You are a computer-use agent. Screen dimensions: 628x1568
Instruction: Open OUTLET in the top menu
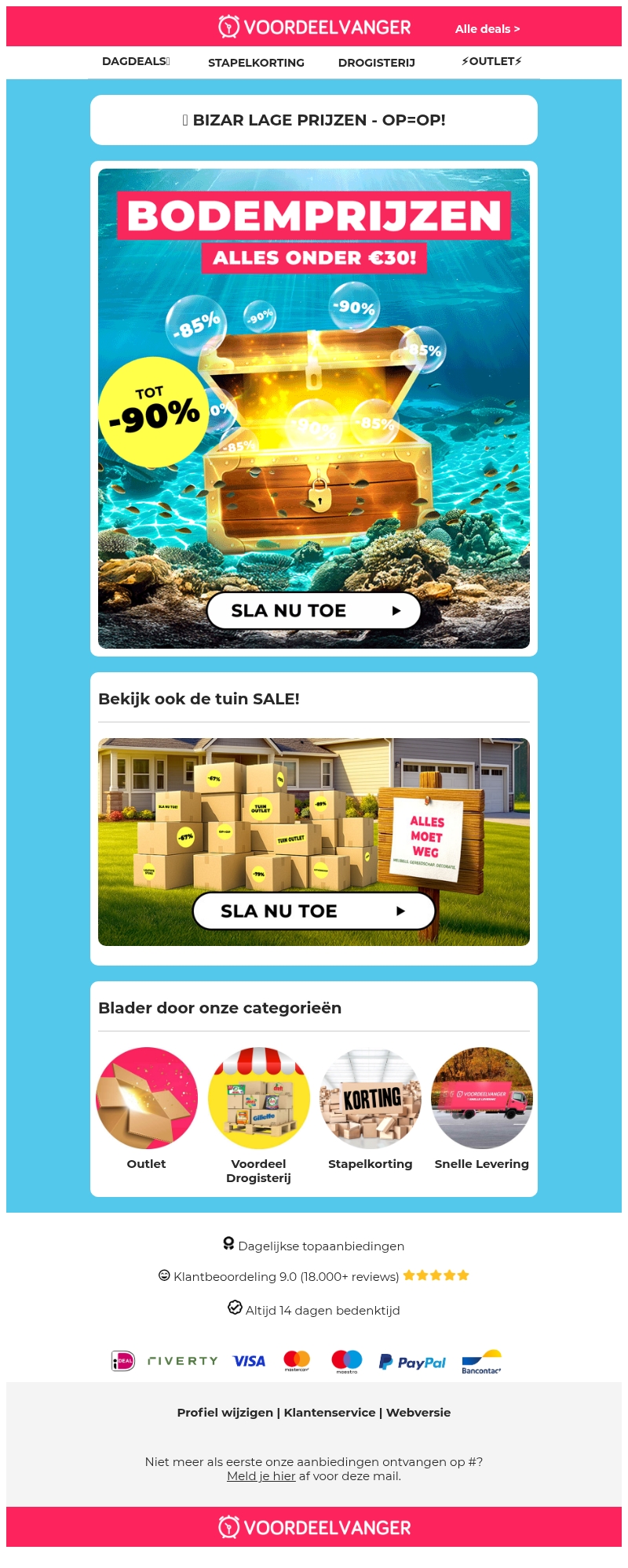(x=491, y=61)
